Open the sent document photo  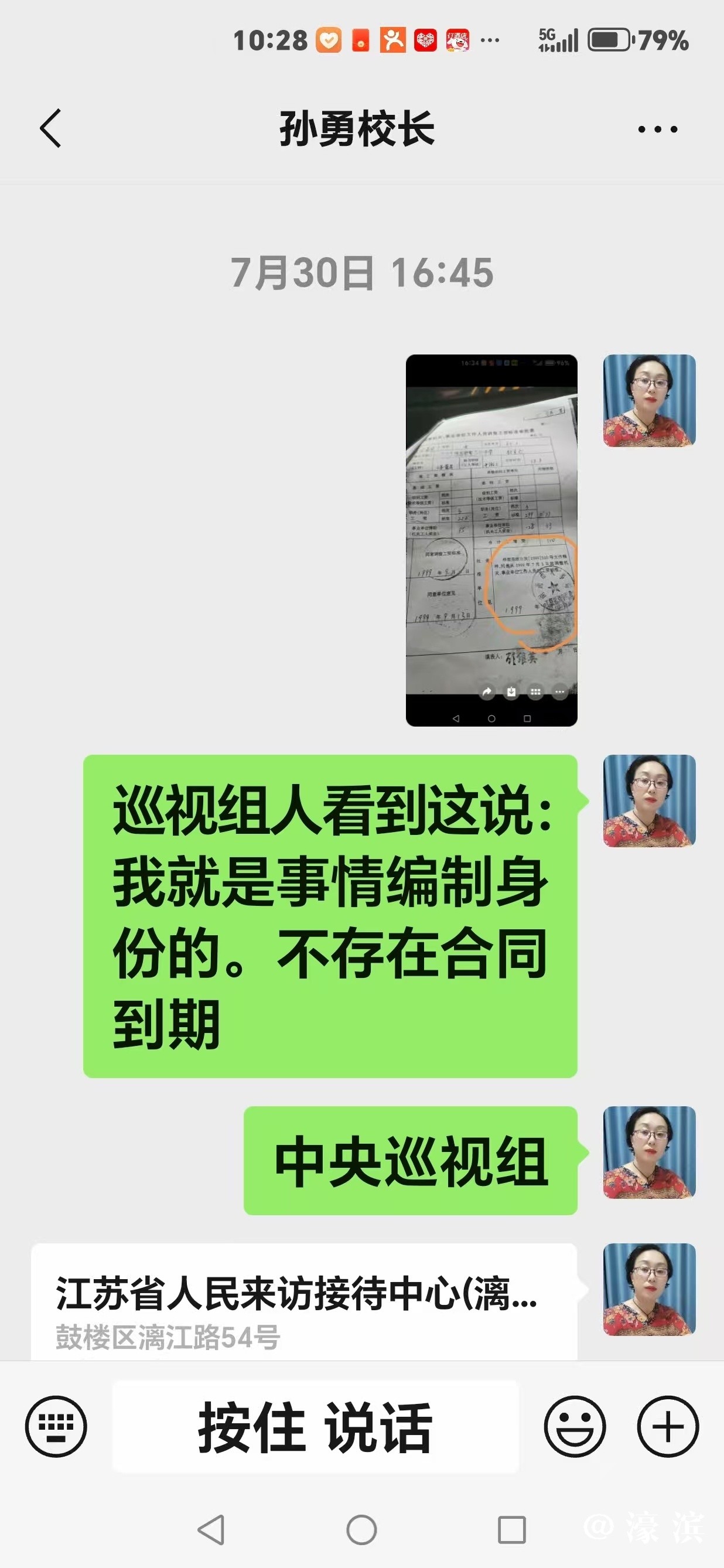pos(491,540)
